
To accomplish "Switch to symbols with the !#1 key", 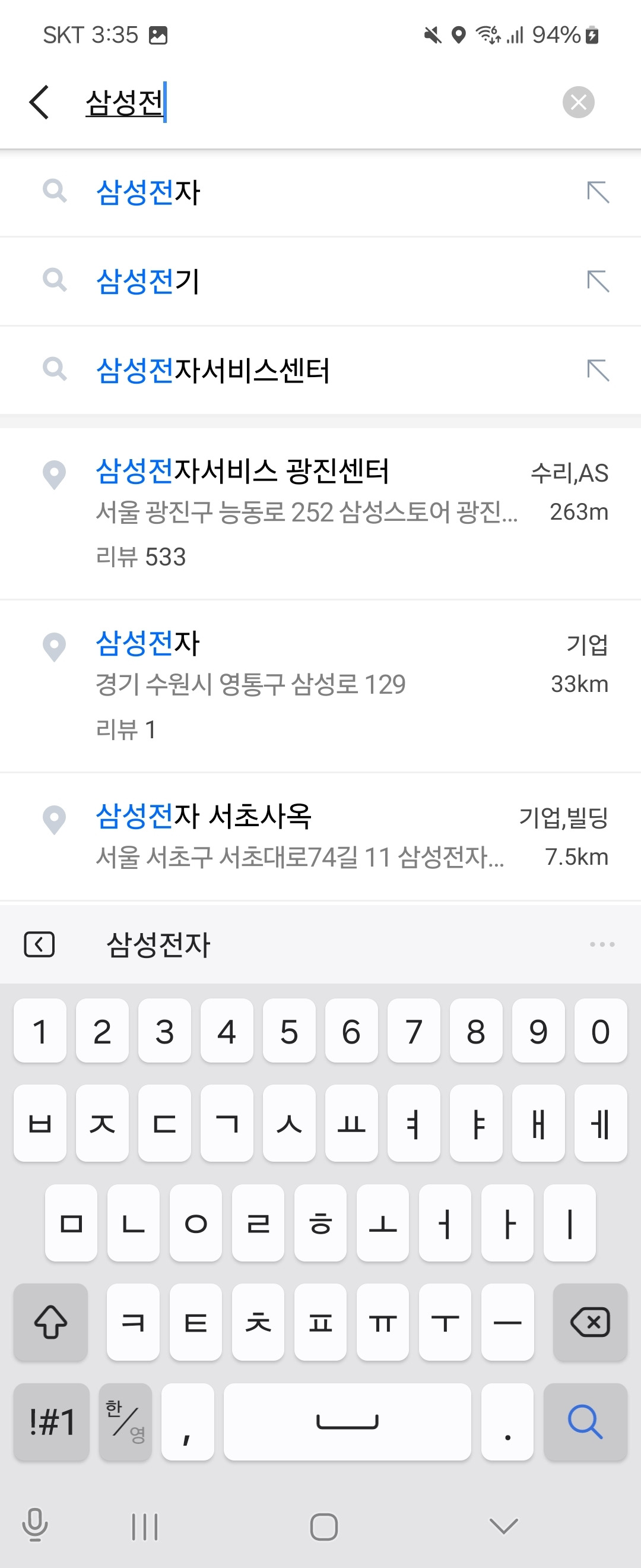I will point(50,1422).
